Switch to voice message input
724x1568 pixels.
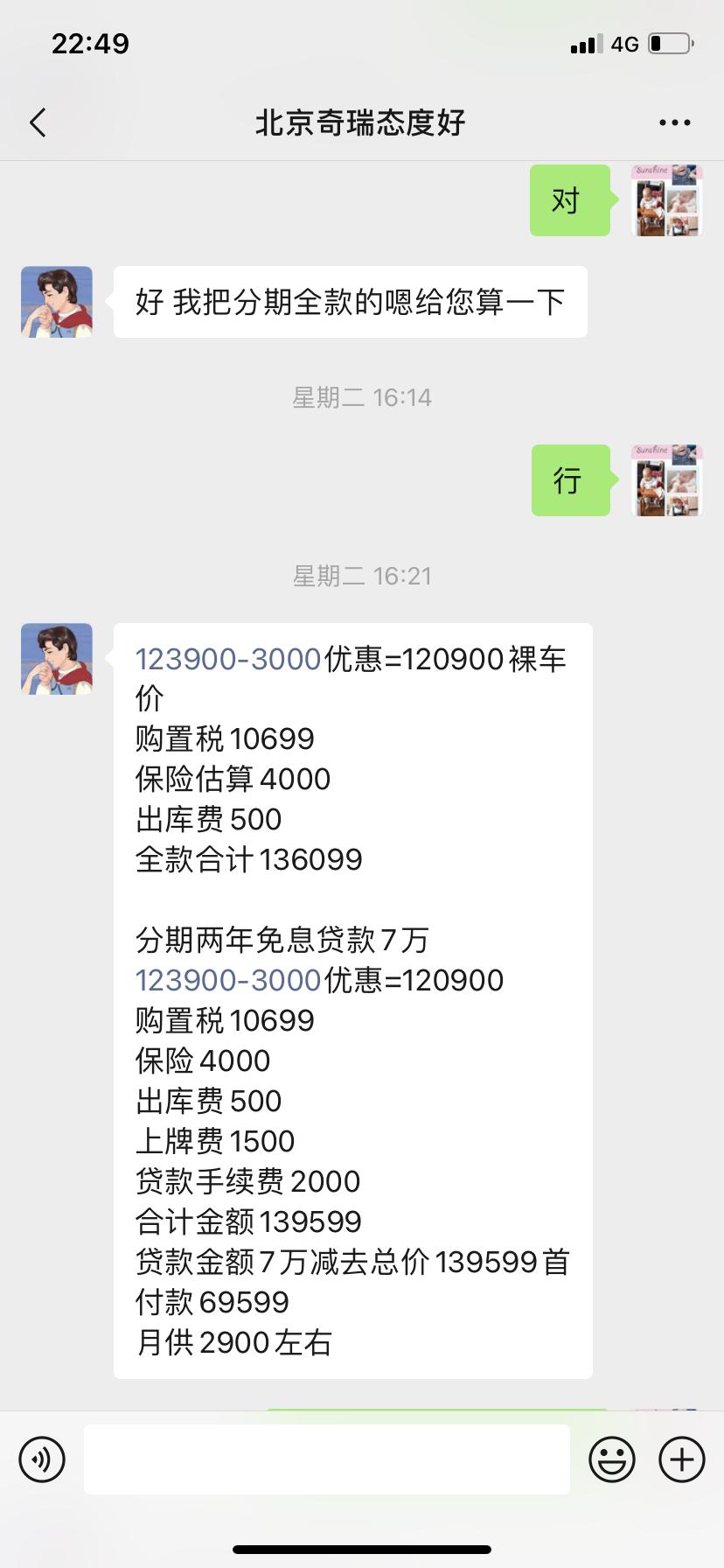pos(42,1459)
